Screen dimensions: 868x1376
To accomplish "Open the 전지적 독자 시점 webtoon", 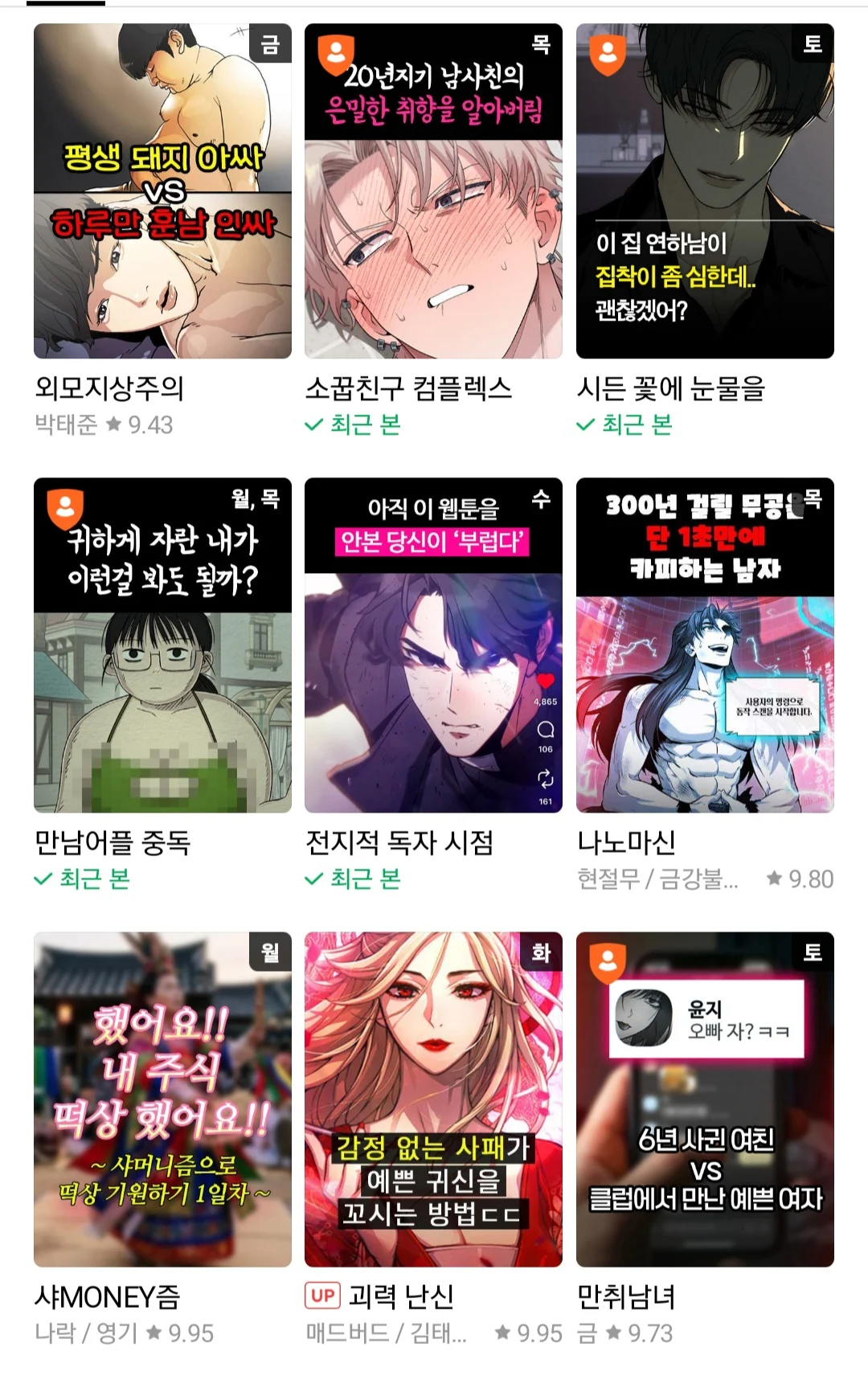I will pyautogui.click(x=433, y=645).
